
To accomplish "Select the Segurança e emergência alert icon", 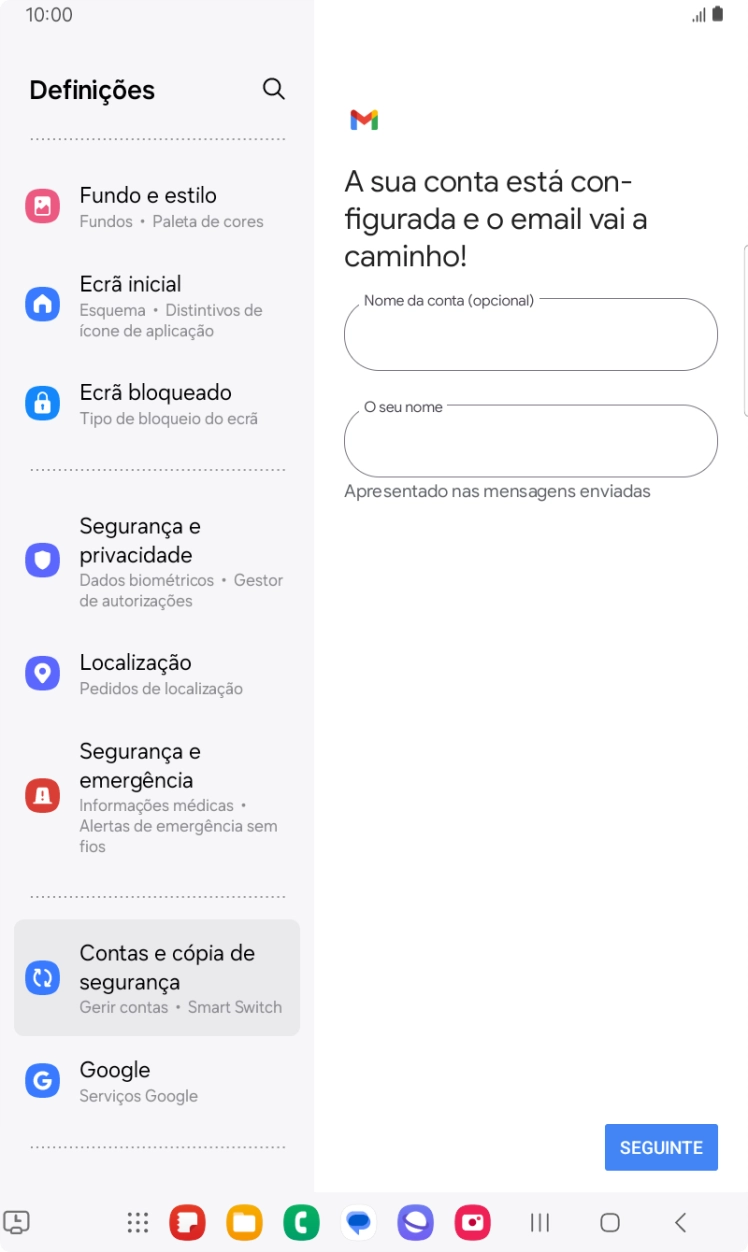I will [42, 795].
